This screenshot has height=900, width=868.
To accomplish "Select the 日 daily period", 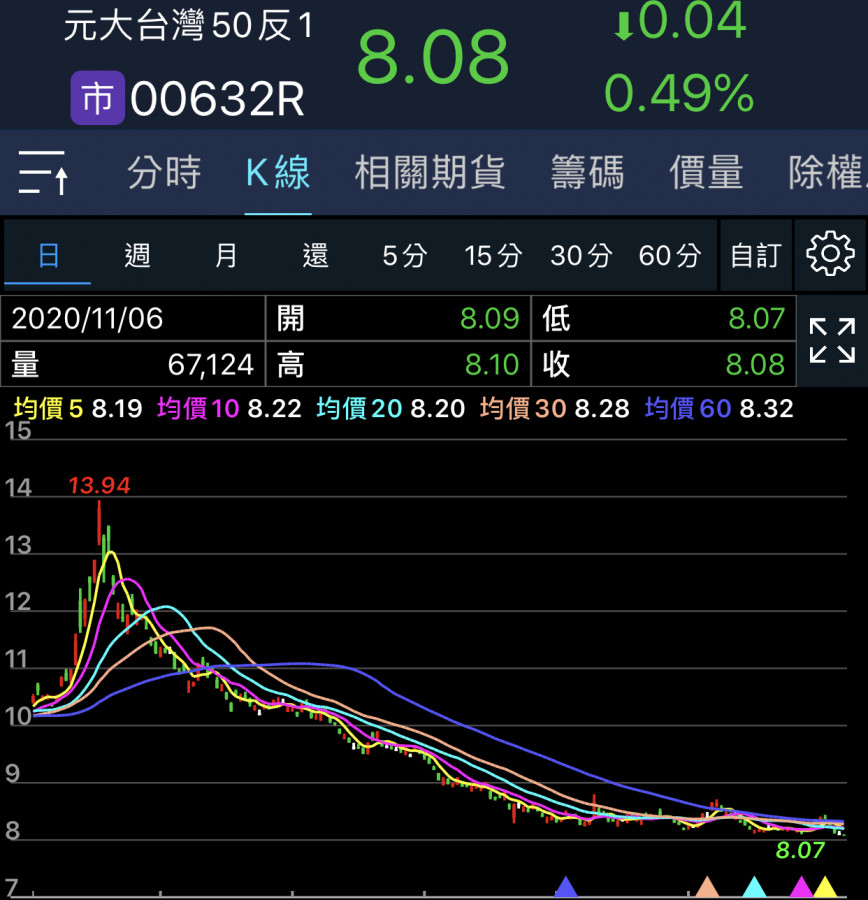I will pyautogui.click(x=48, y=256).
